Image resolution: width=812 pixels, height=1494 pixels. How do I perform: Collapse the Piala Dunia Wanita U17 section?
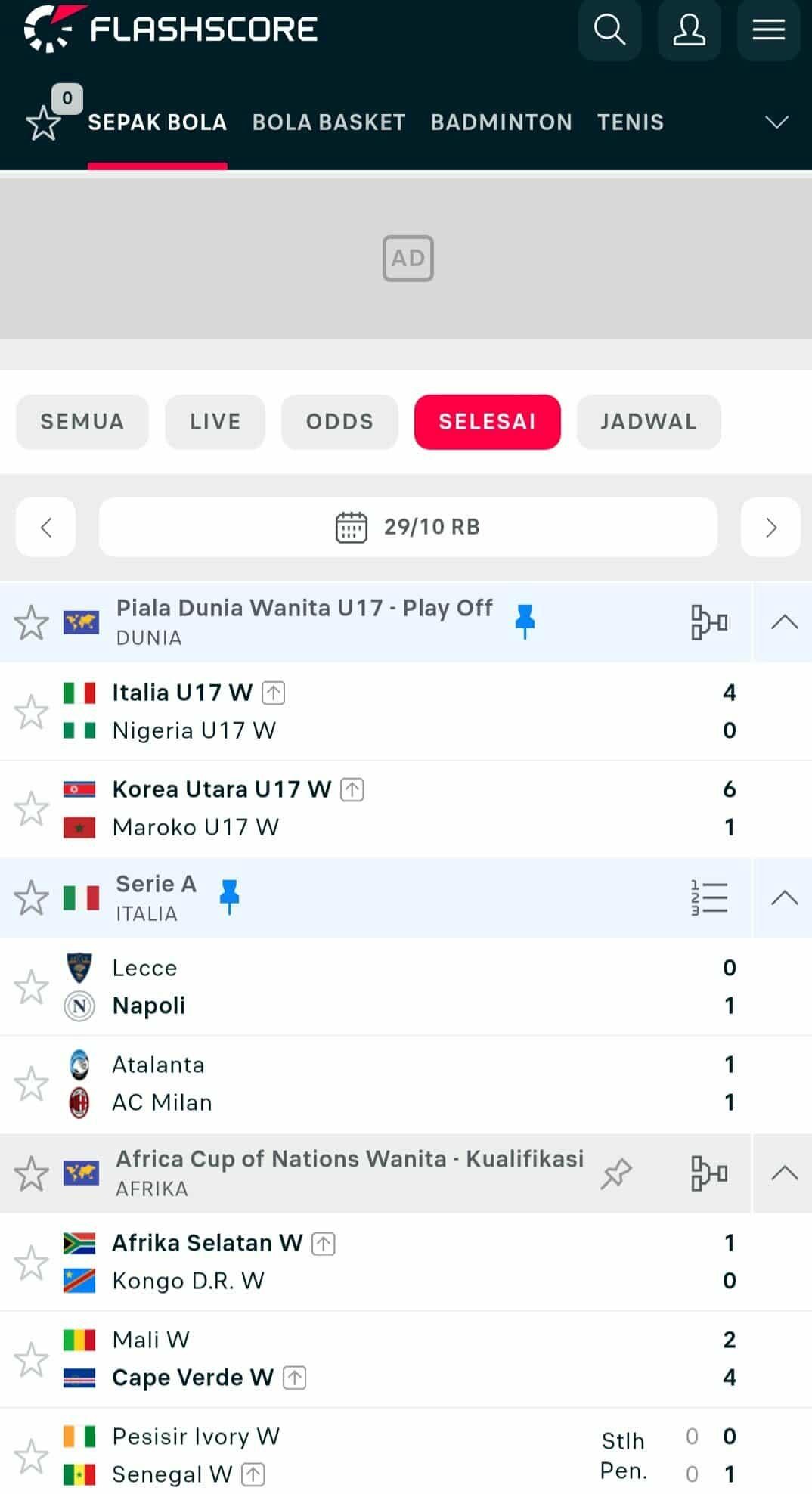[783, 621]
